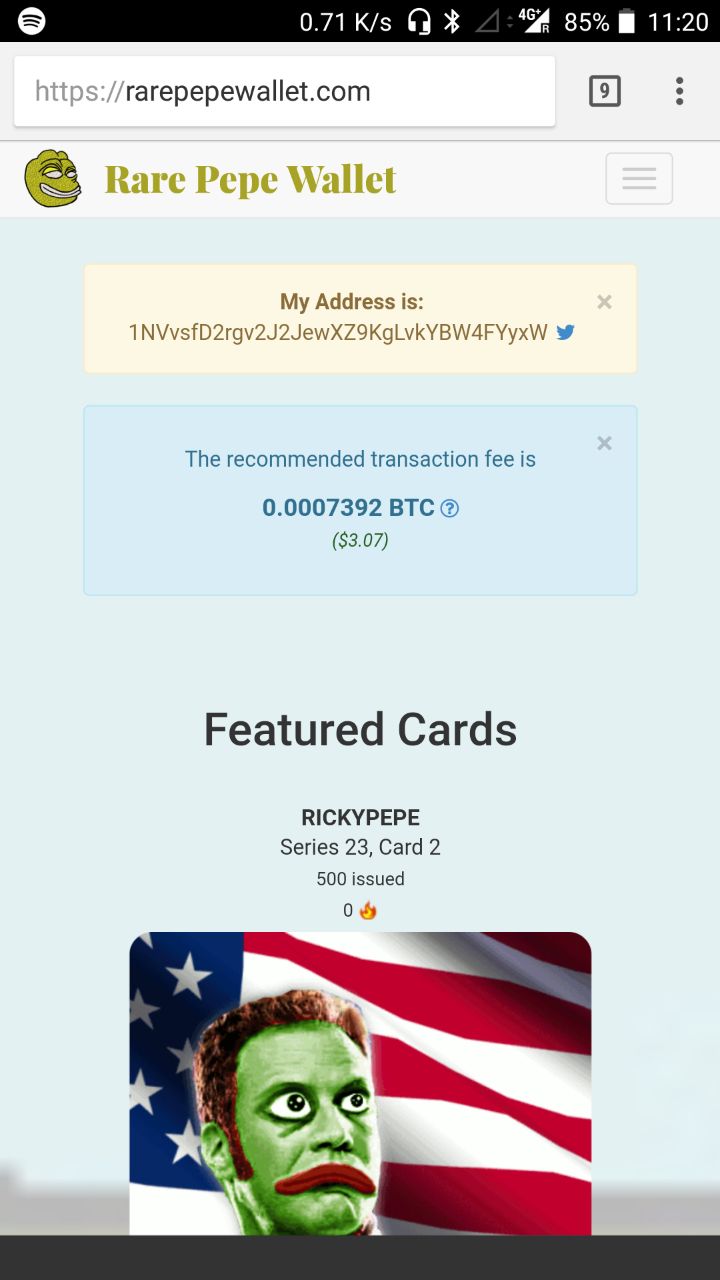Viewport: 720px width, 1280px height.
Task: Open the RICKYPEPE card image
Action: [x=360, y=1083]
